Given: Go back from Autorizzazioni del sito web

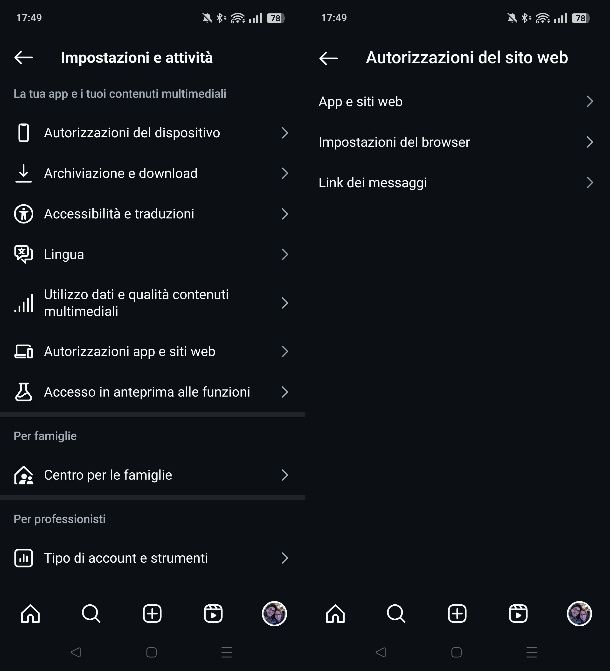Looking at the screenshot, I should [x=329, y=58].
